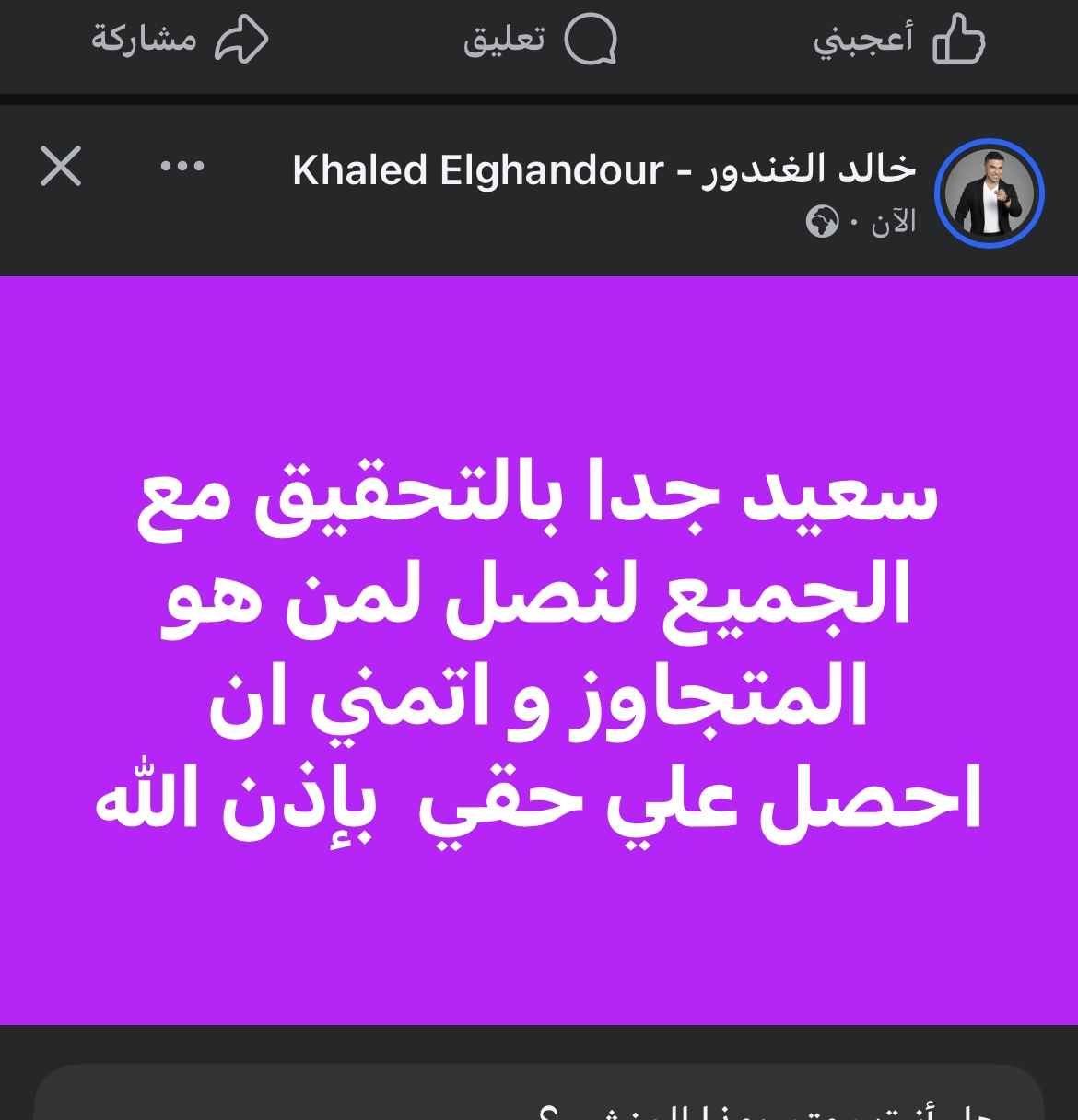Visit Khaled Elghandour - خالد الغندور page name
The width and height of the screenshot is (1078, 1120).
[603, 170]
